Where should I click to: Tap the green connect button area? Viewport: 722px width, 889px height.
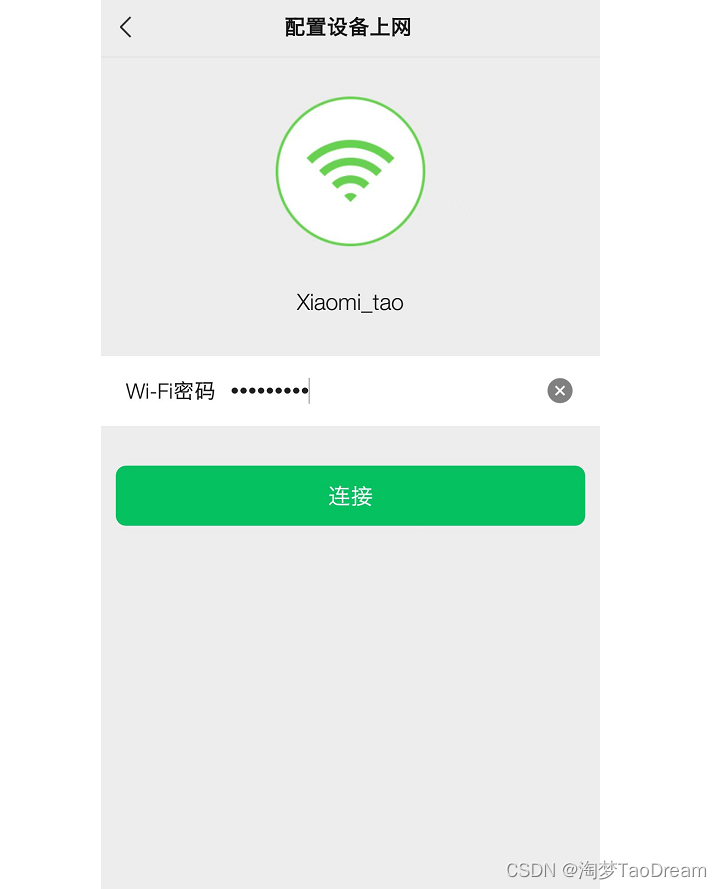350,495
